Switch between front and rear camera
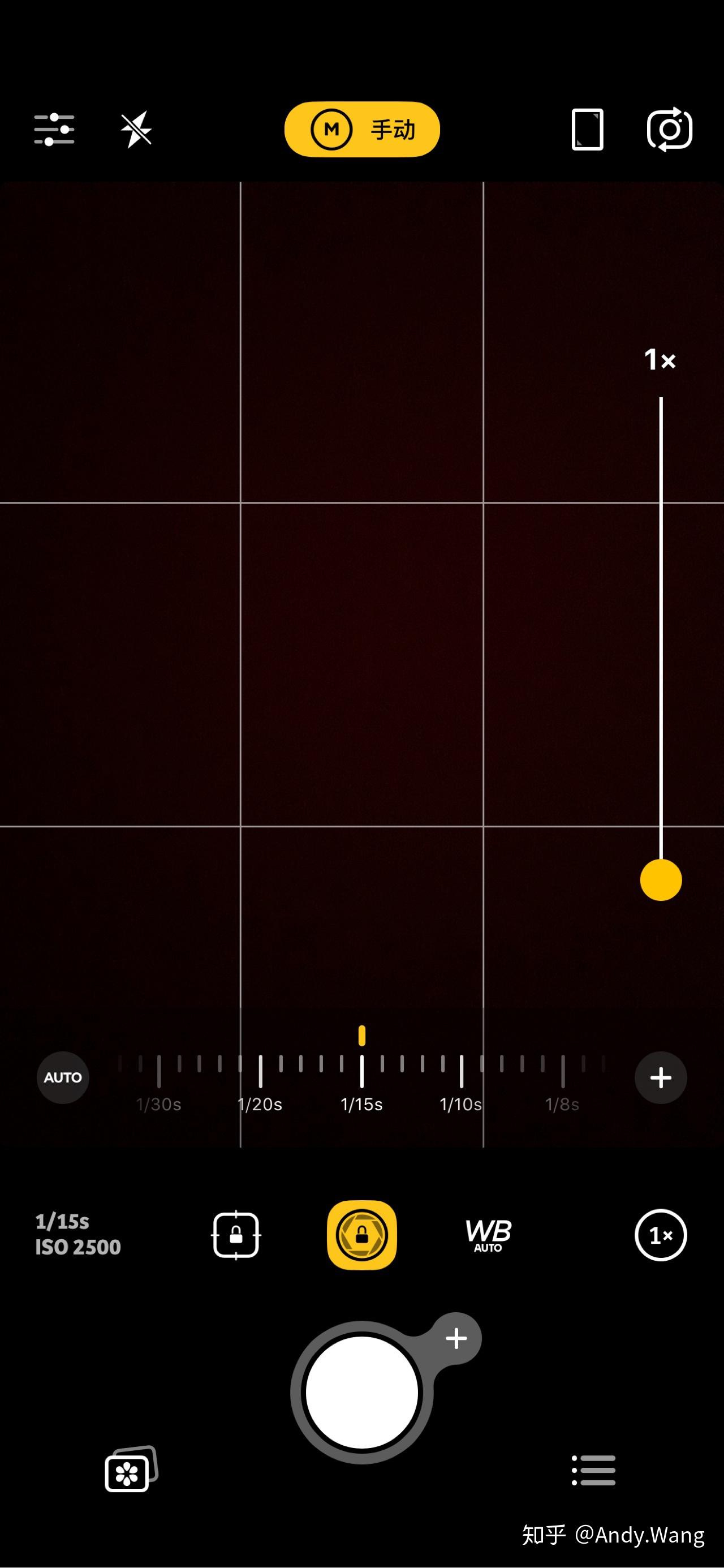 point(669,129)
